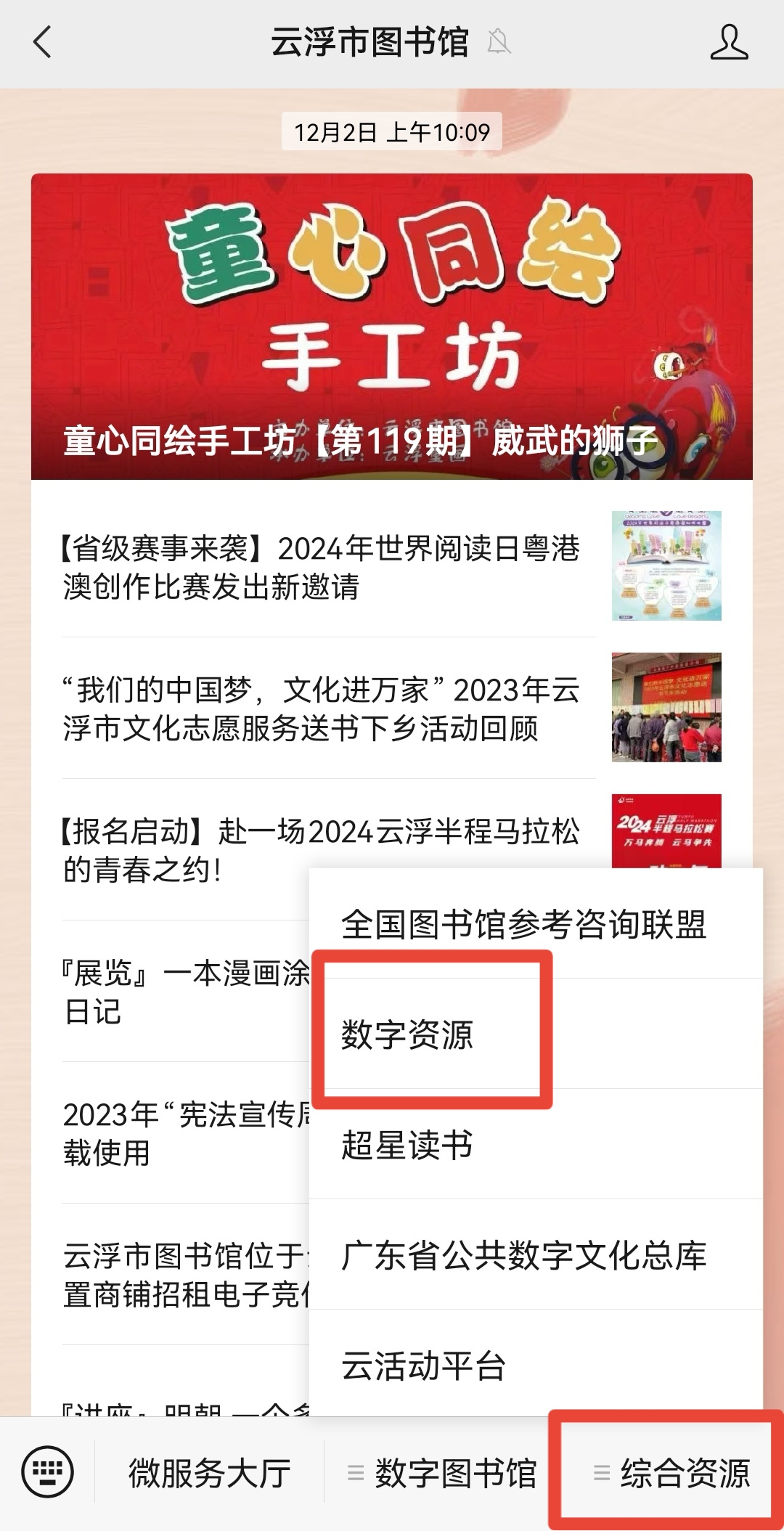Screen dimensions: 784x1531
Task: Select 广东省公共数字文化总库
Action: point(524,1256)
